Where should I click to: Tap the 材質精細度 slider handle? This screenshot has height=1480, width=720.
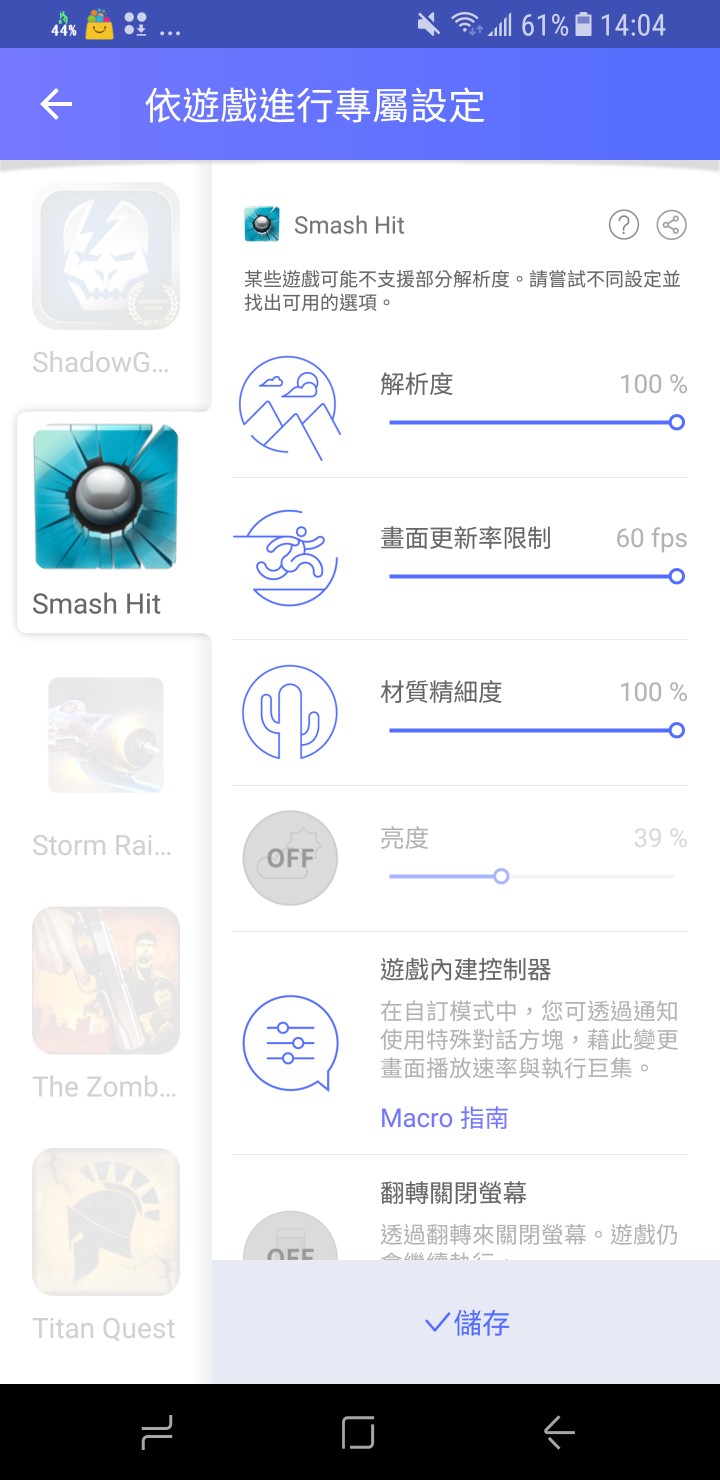pyautogui.click(x=676, y=730)
